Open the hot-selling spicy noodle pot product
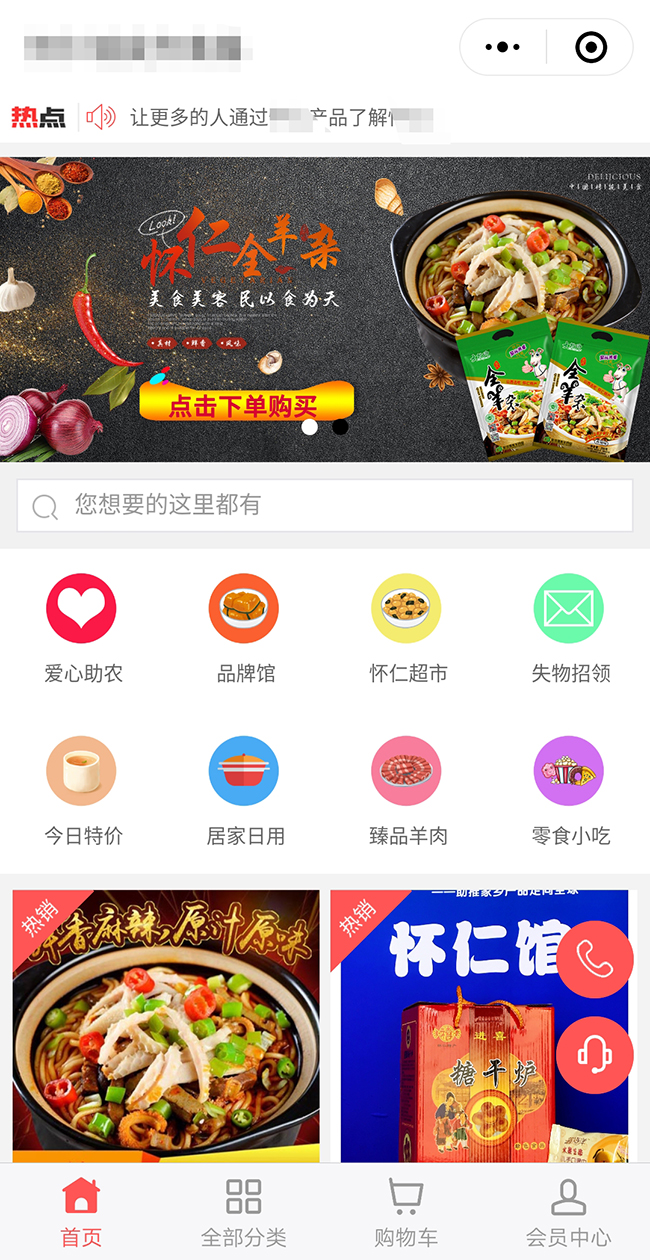This screenshot has height=1260, width=650. click(x=166, y=1030)
